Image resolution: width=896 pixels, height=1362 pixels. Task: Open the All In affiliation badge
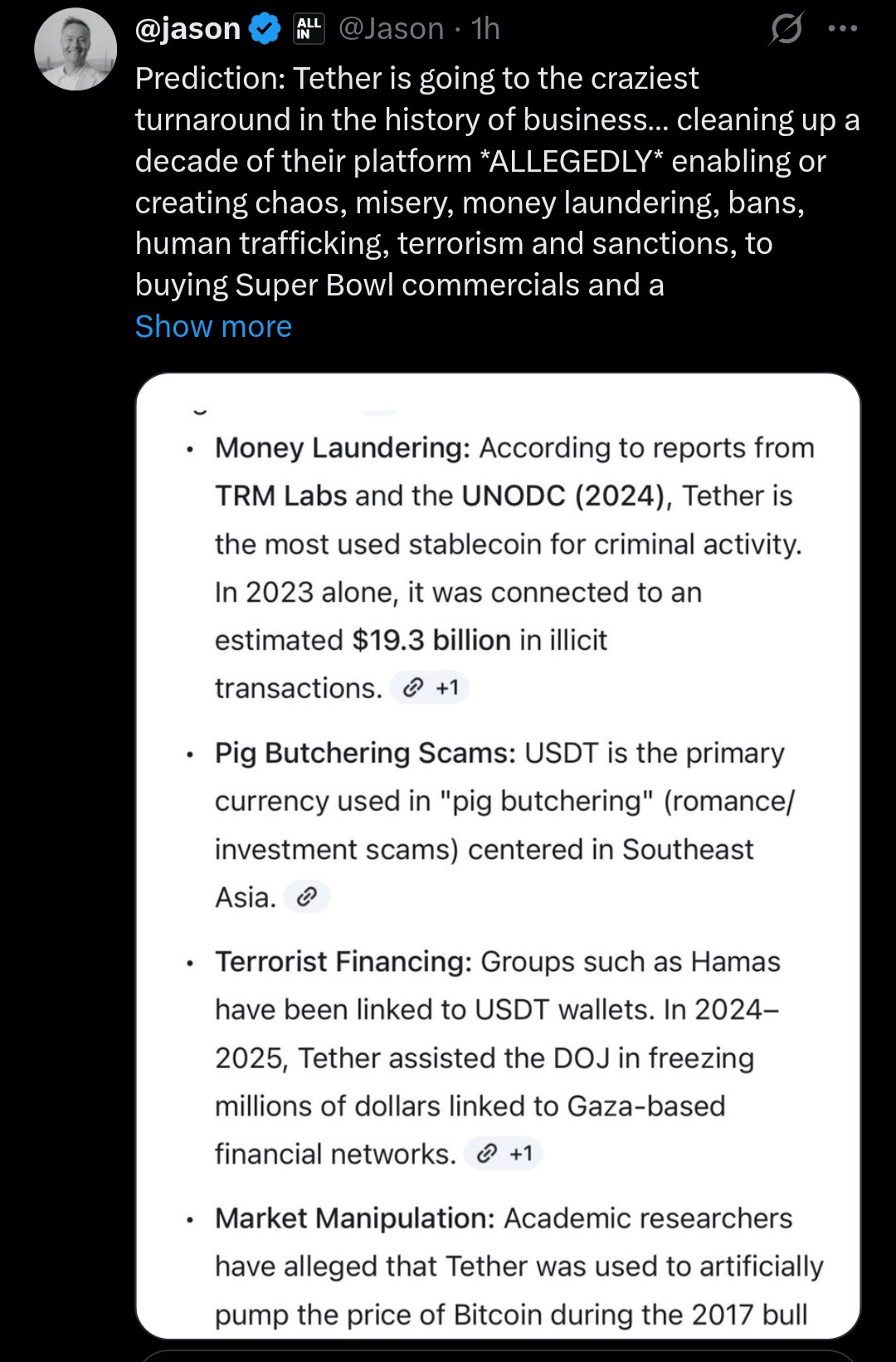tap(309, 29)
